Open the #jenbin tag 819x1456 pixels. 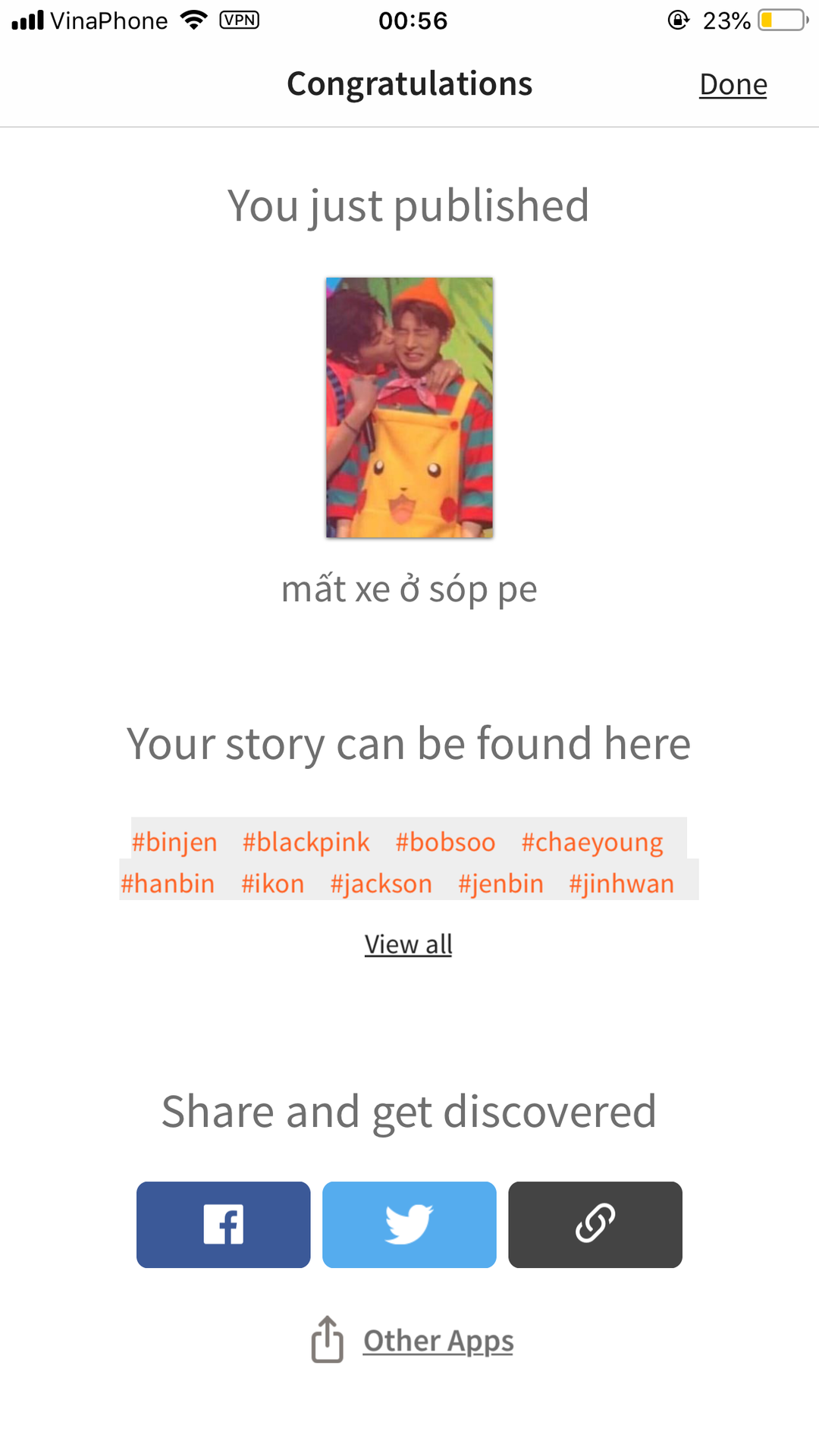pos(500,883)
